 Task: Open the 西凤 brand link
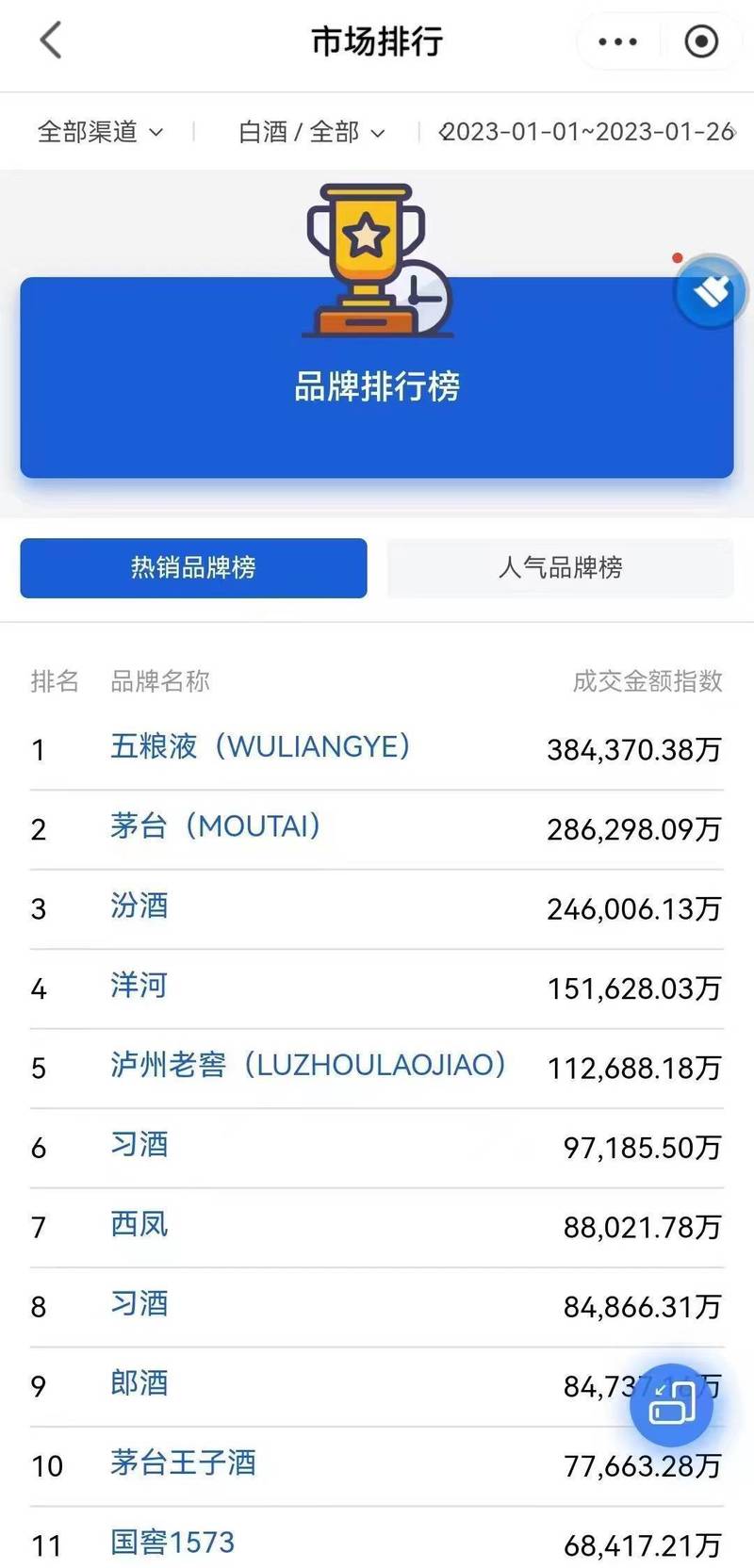tap(139, 1224)
